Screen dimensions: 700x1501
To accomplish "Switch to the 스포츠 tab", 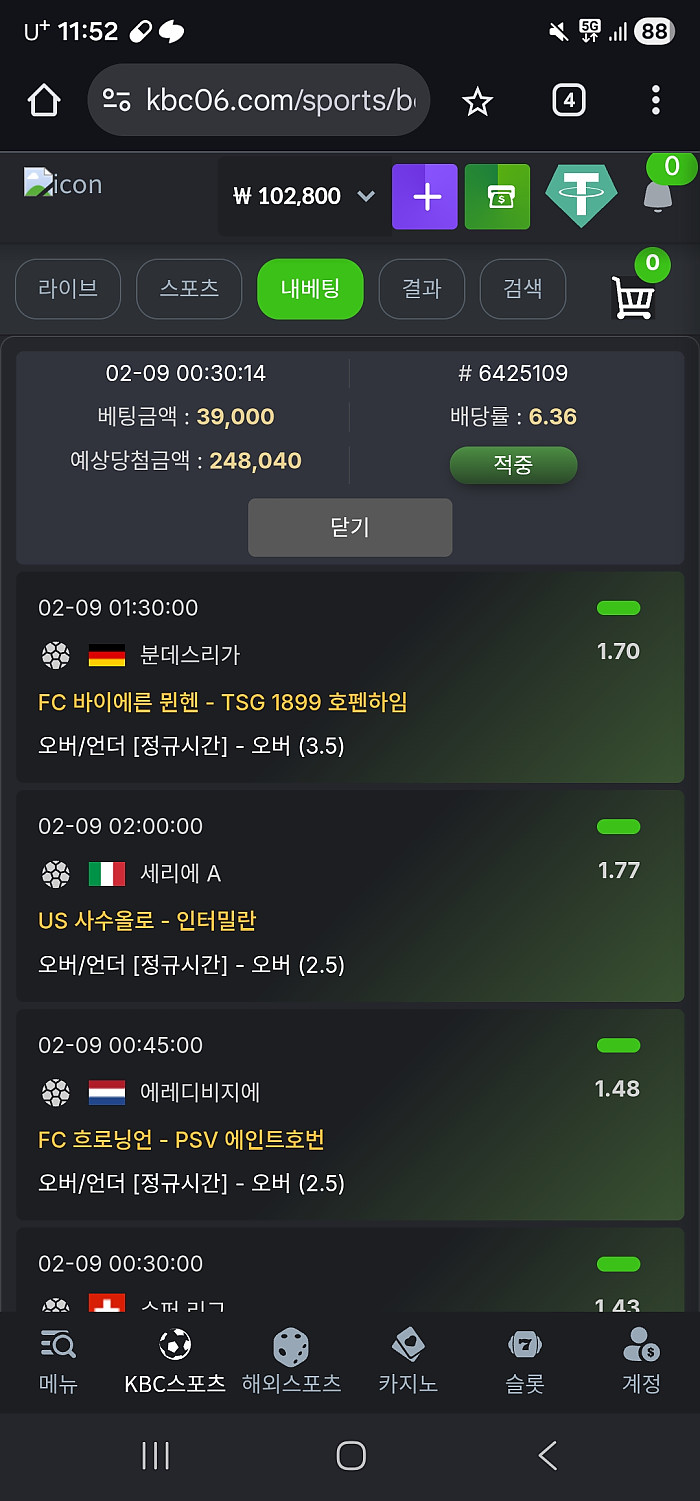I will coord(189,289).
